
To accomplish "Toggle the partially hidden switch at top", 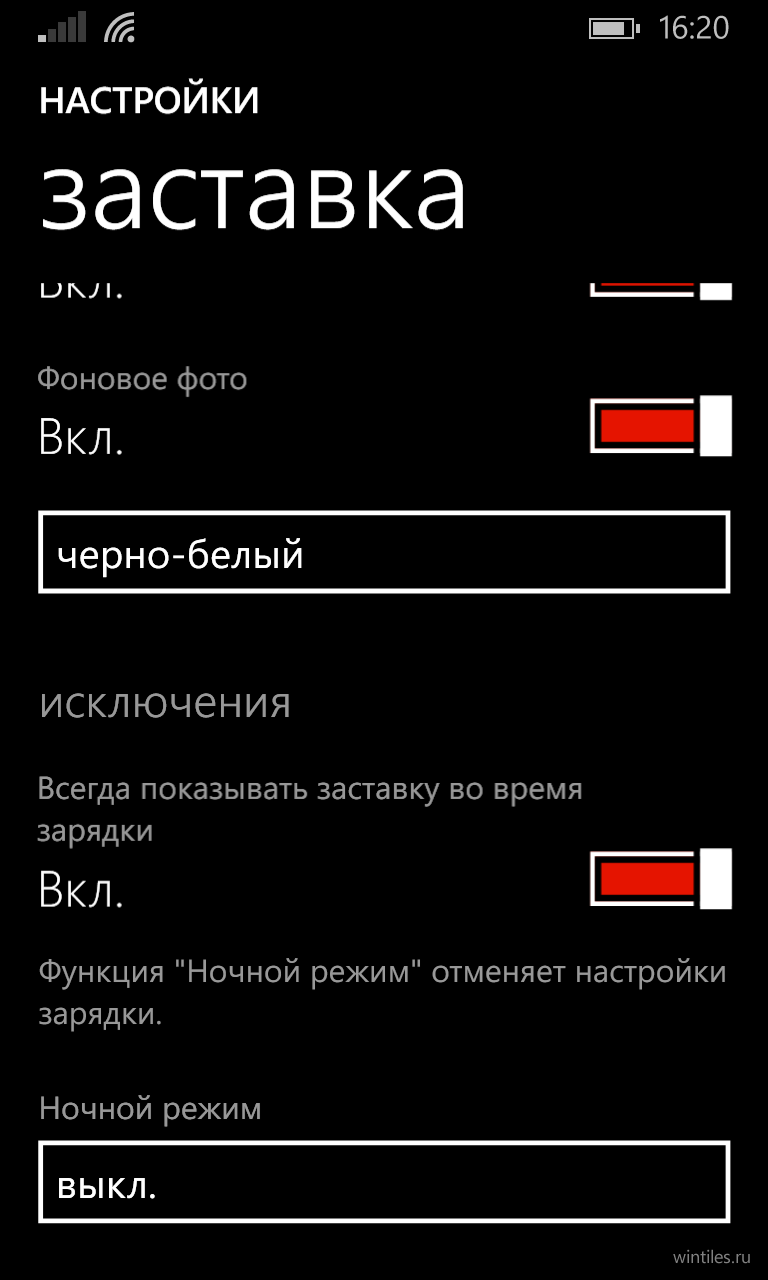I will [661, 290].
